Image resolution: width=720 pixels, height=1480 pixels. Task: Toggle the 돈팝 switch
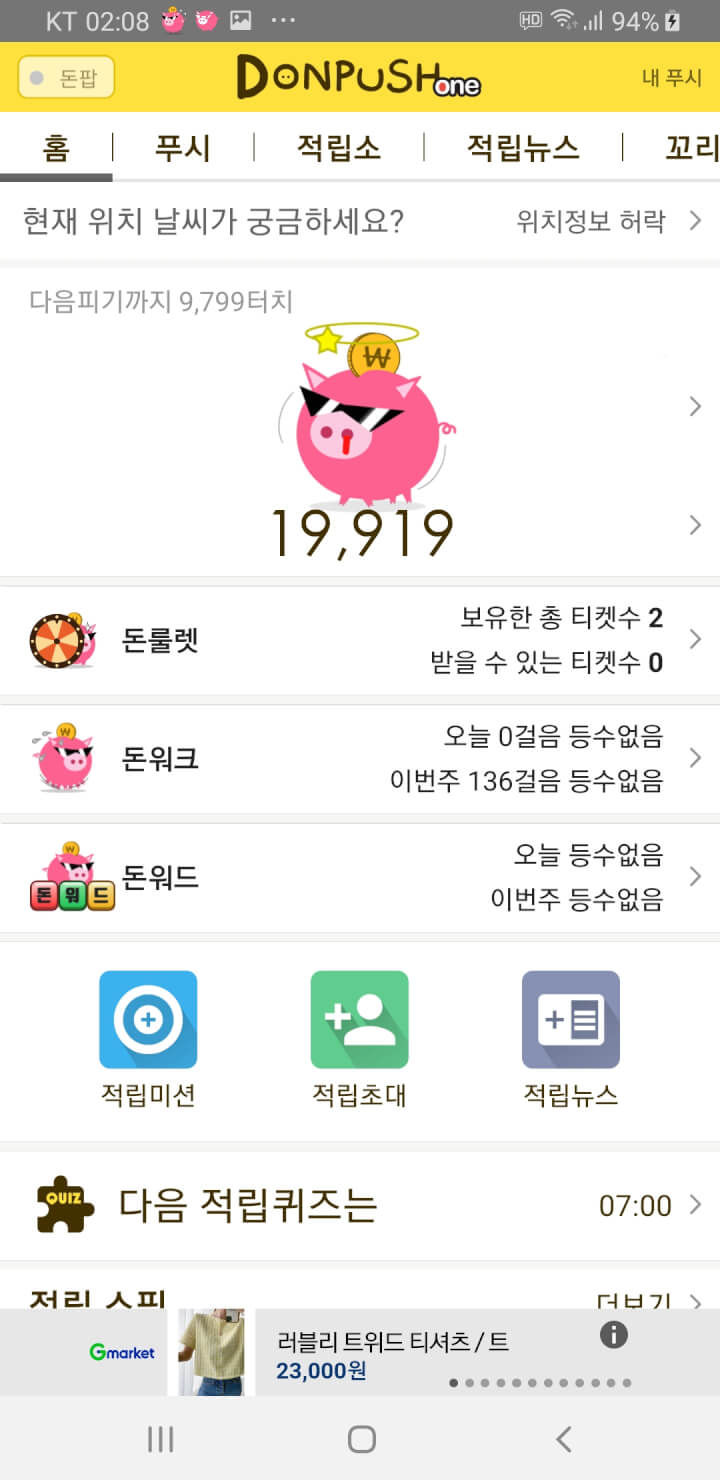(x=66, y=78)
